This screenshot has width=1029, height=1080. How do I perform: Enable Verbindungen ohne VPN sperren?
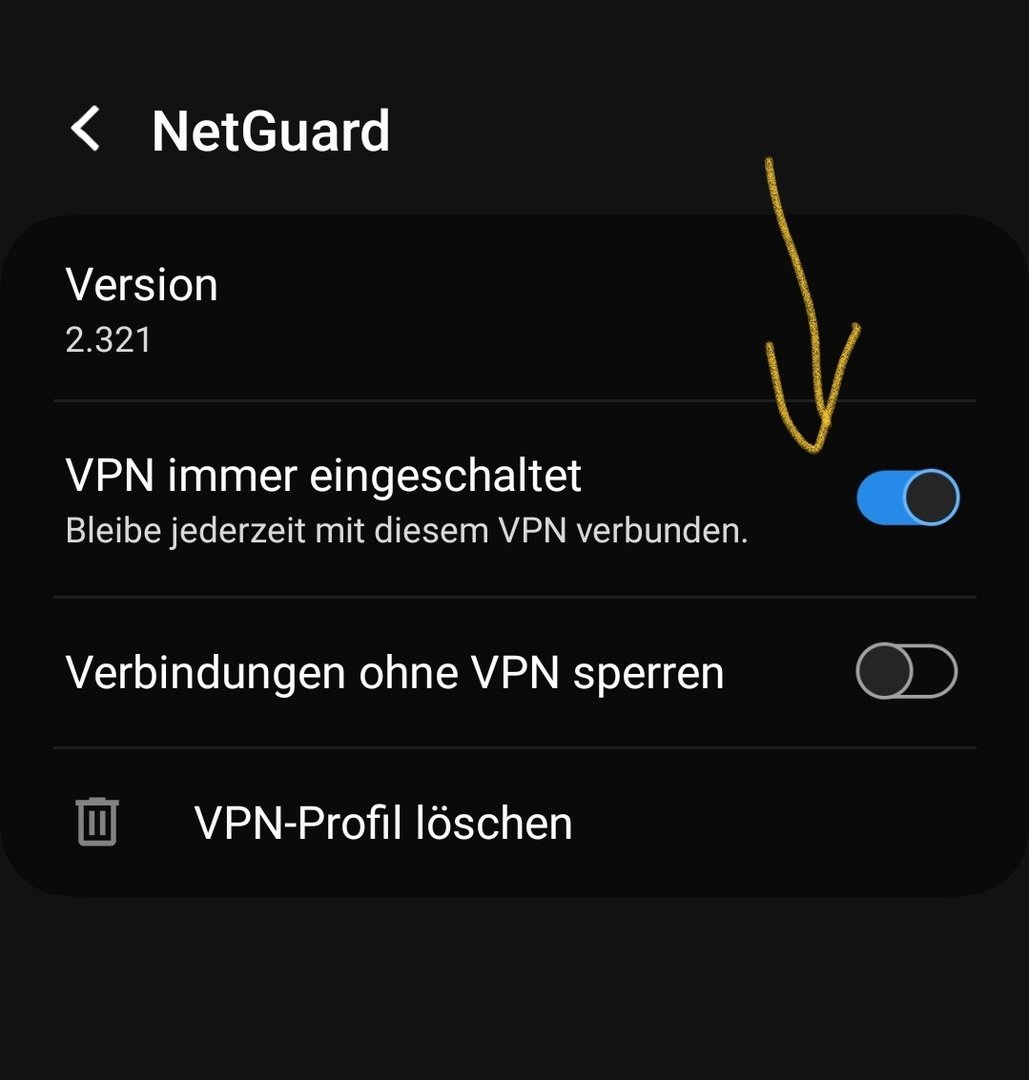(x=907, y=672)
